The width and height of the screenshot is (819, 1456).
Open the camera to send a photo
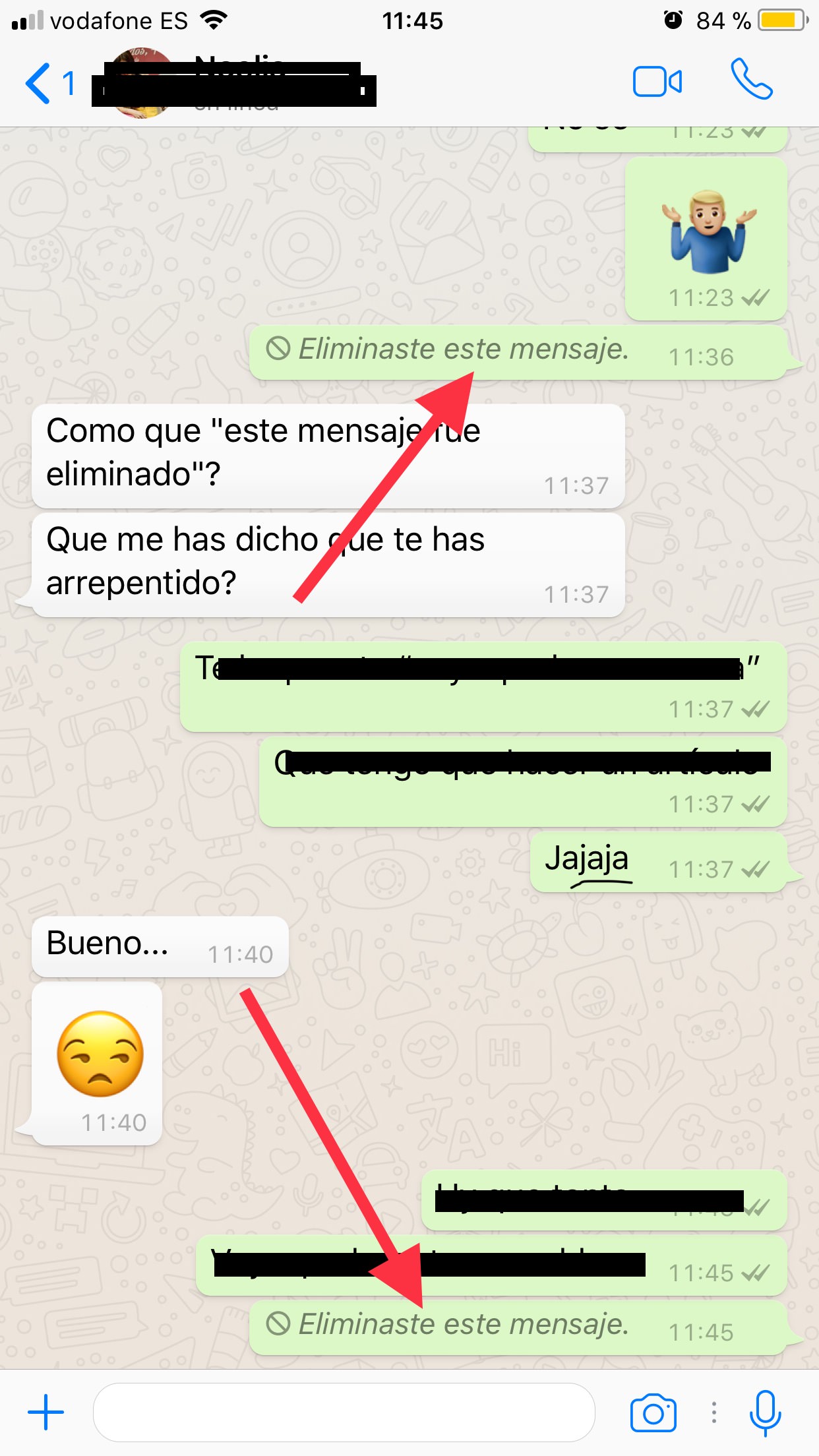653,1413
